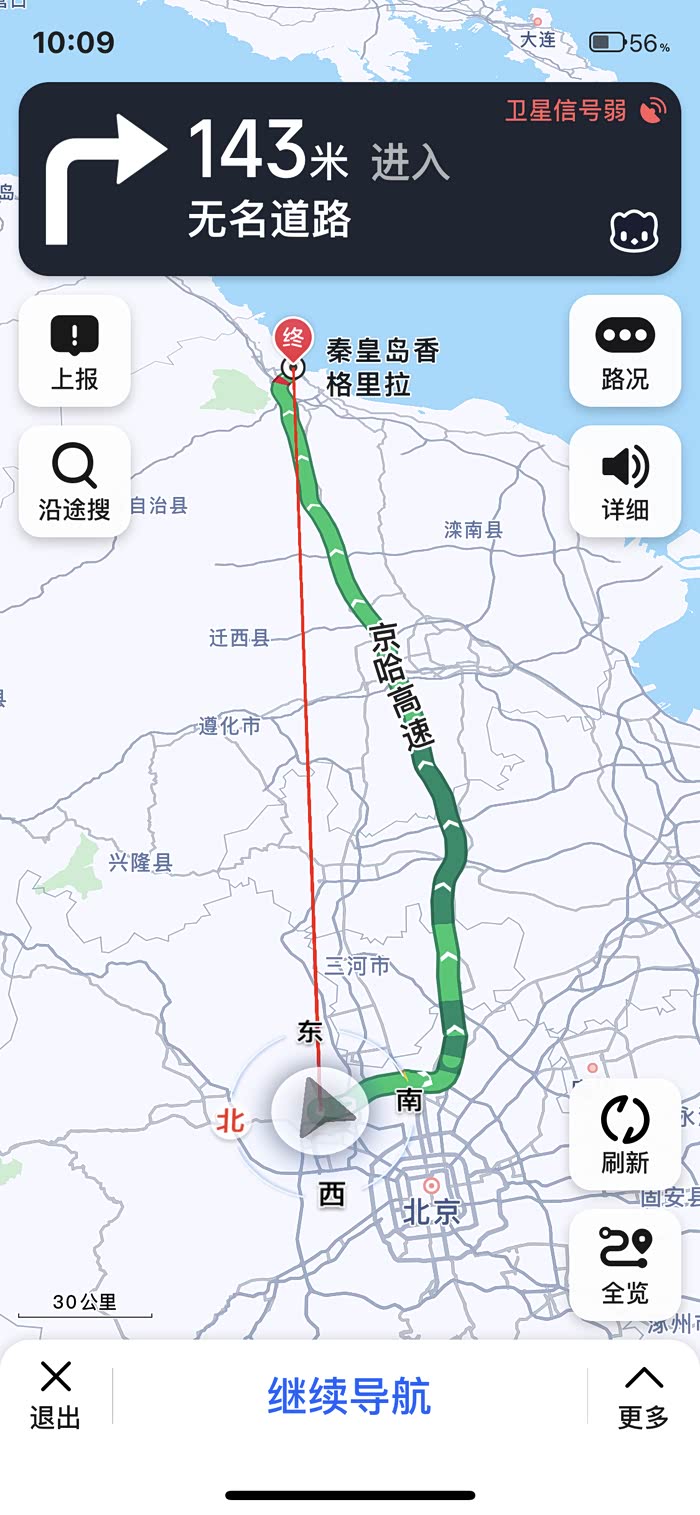Report an incident with 上报 button
The height and width of the screenshot is (1515, 700).
pos(75,351)
